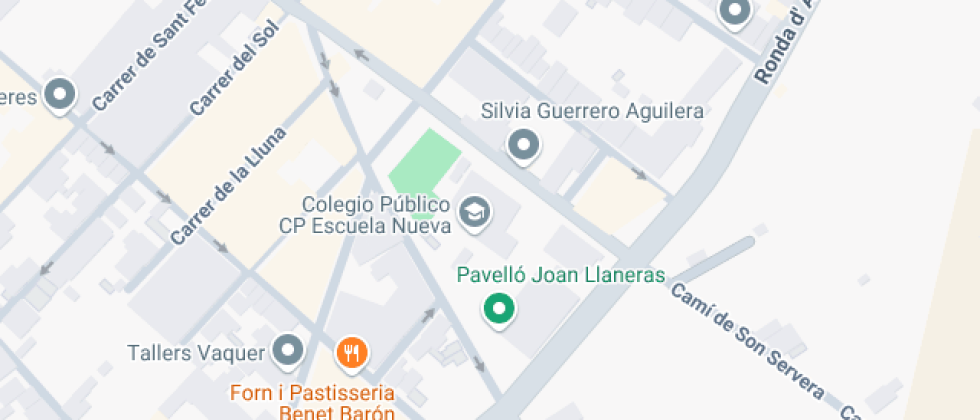Tap the Silvia Guerrero Aguilera pin

coord(523,146)
